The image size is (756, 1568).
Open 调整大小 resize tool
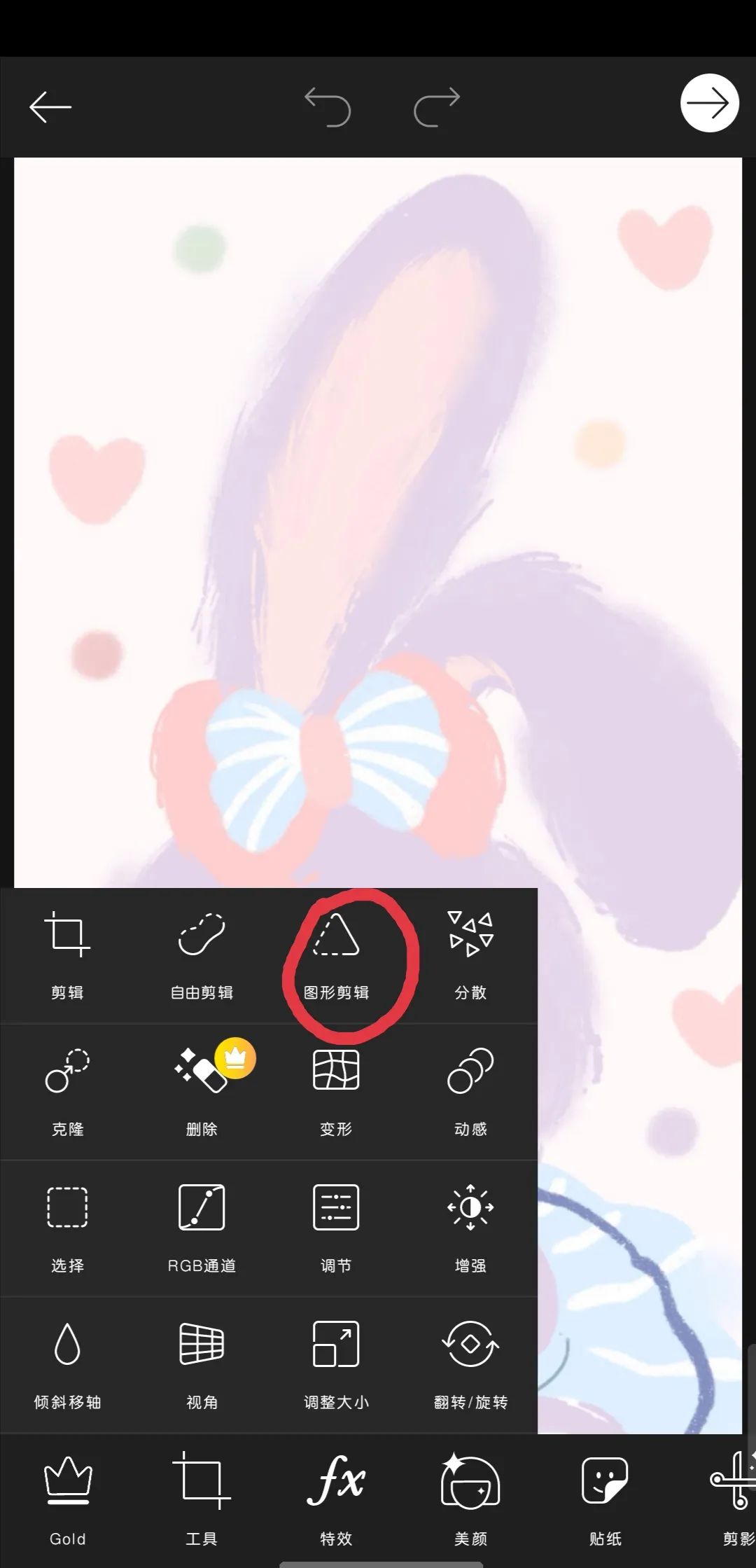(336, 1362)
